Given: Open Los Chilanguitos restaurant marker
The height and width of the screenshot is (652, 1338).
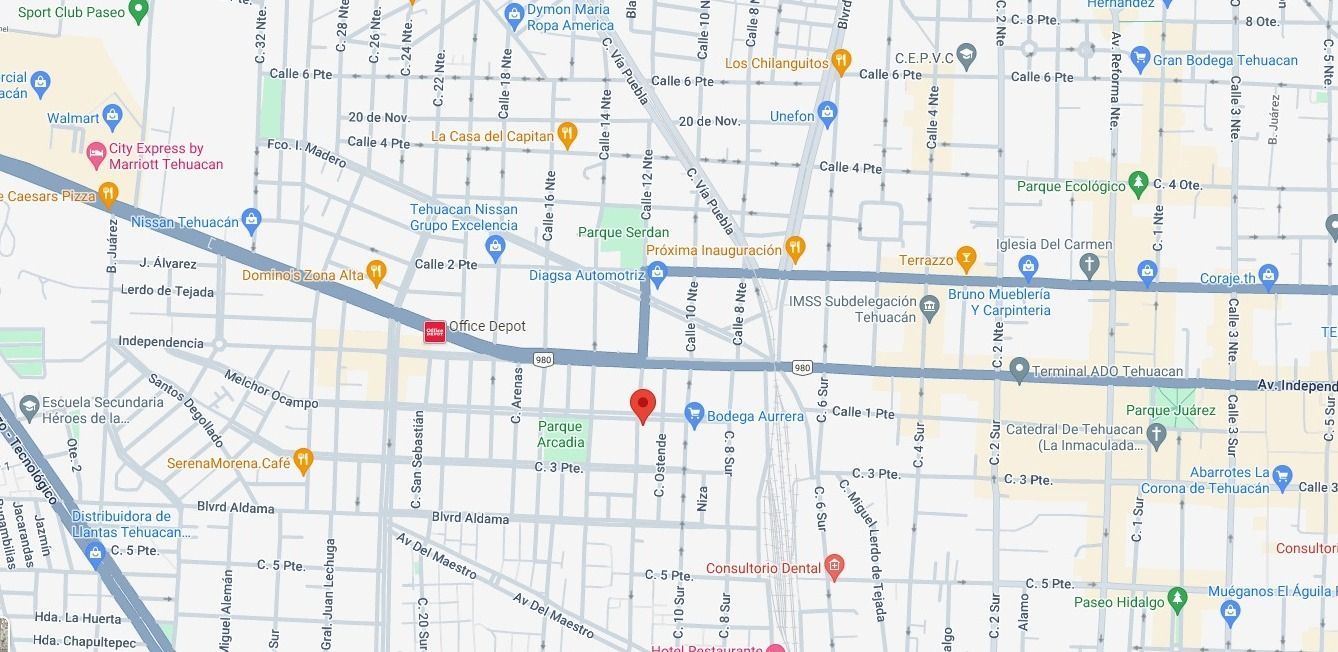Looking at the screenshot, I should pos(841,62).
